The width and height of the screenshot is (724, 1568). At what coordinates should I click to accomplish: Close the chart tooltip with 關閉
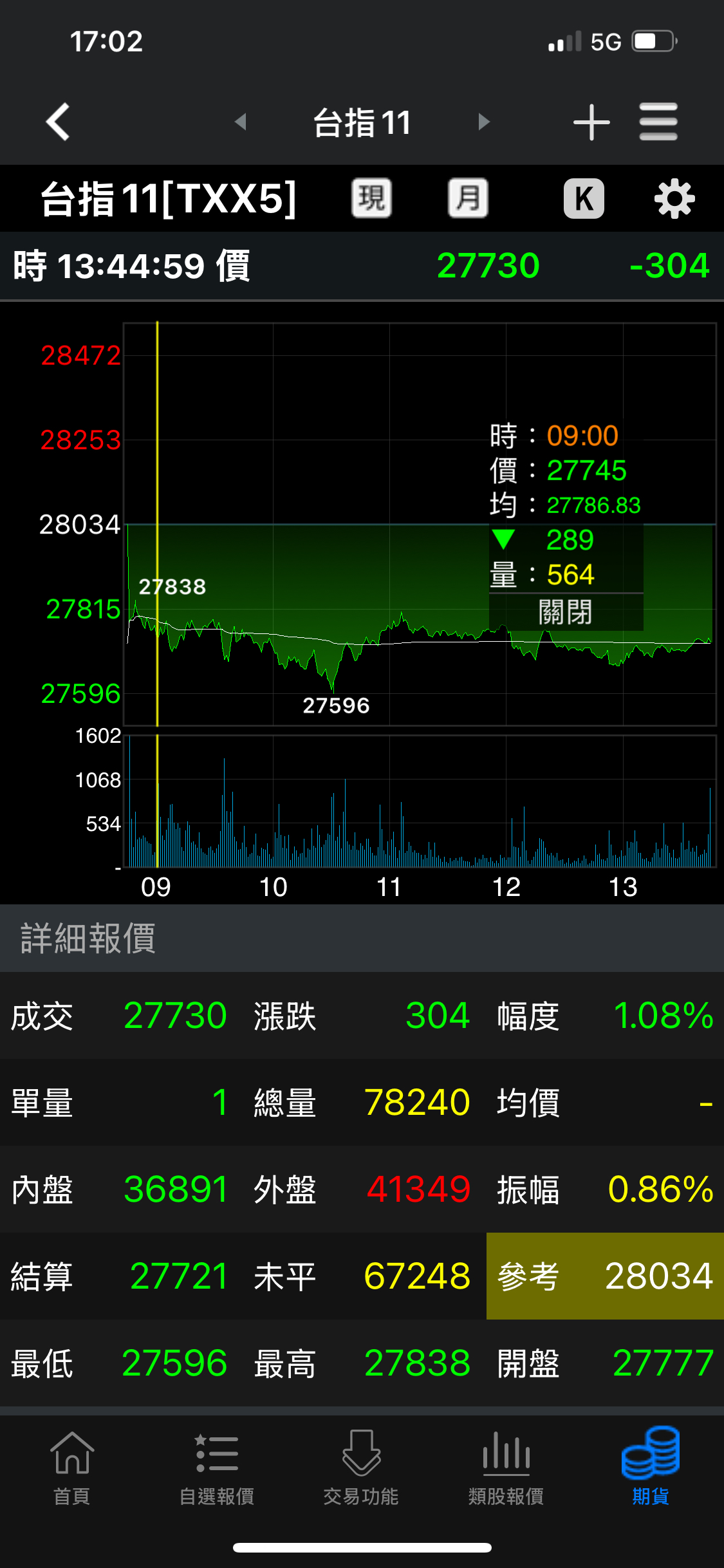565,611
